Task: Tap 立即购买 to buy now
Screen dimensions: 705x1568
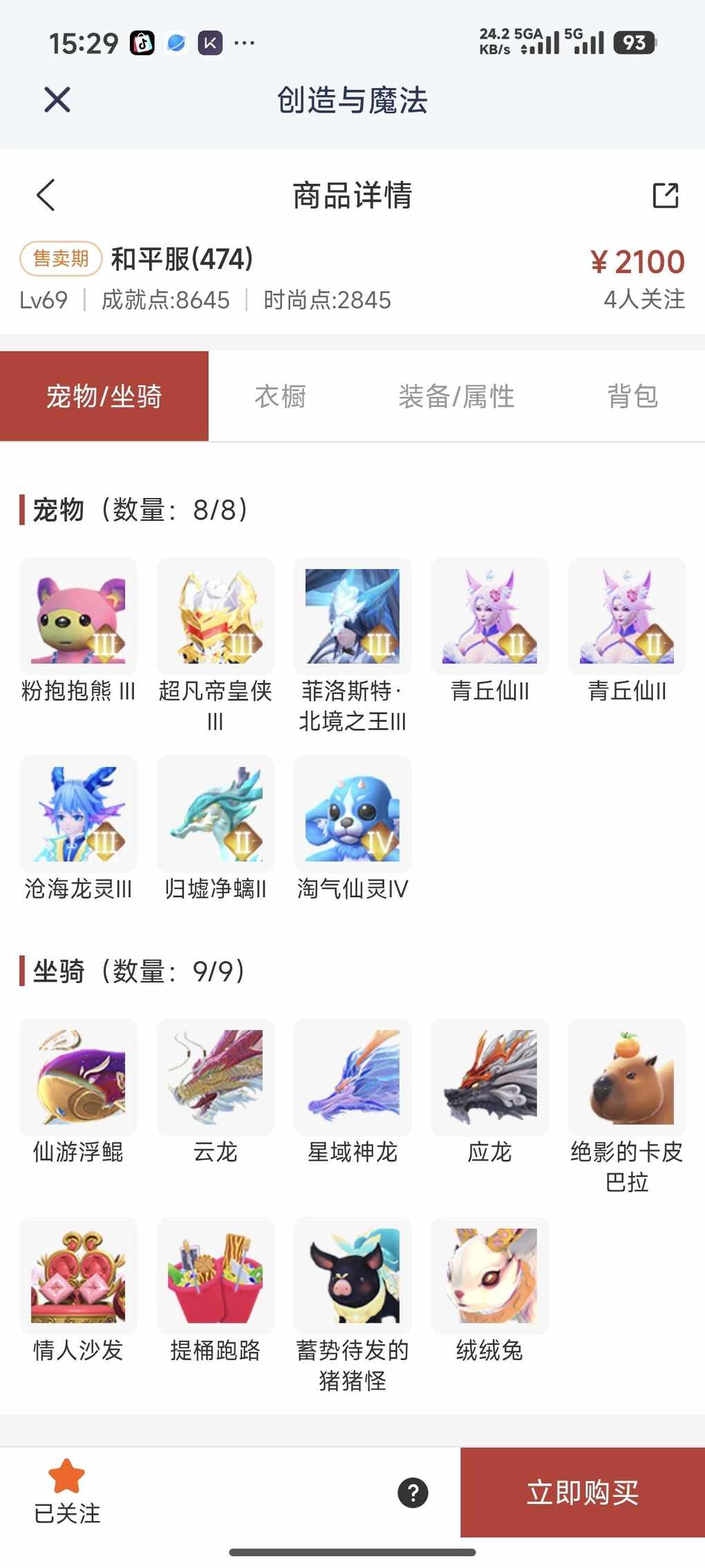Action: point(582,1492)
